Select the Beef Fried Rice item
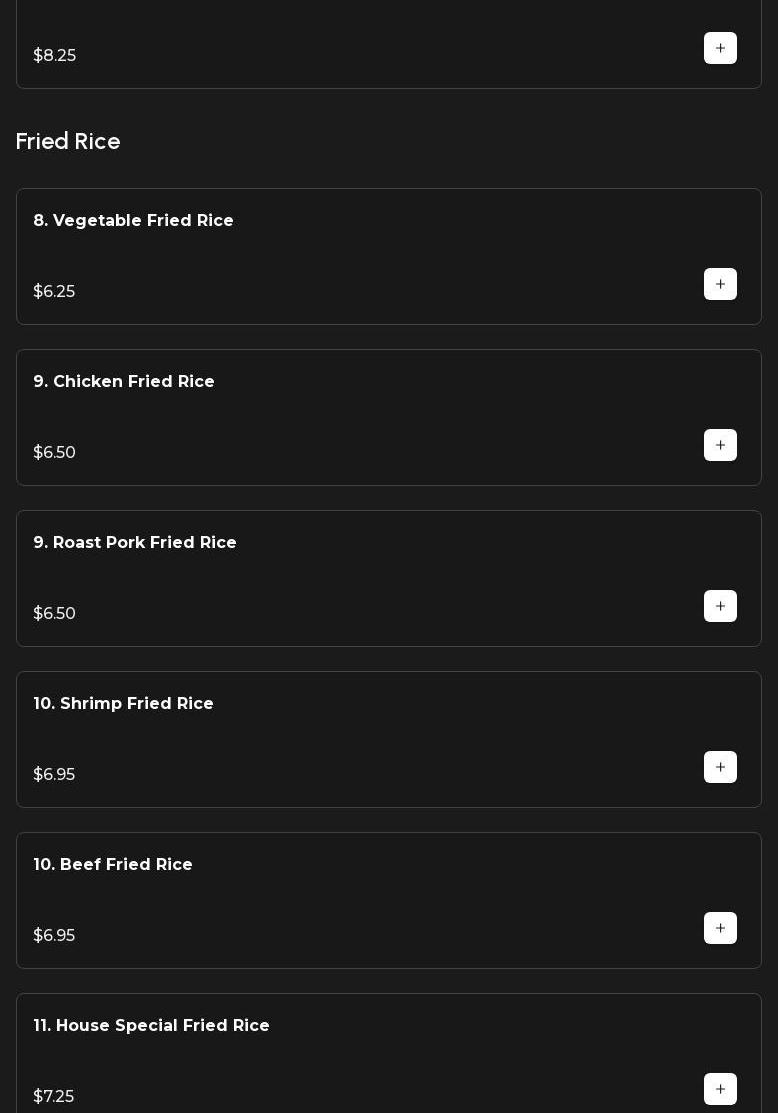The height and width of the screenshot is (1113, 778). (113, 865)
